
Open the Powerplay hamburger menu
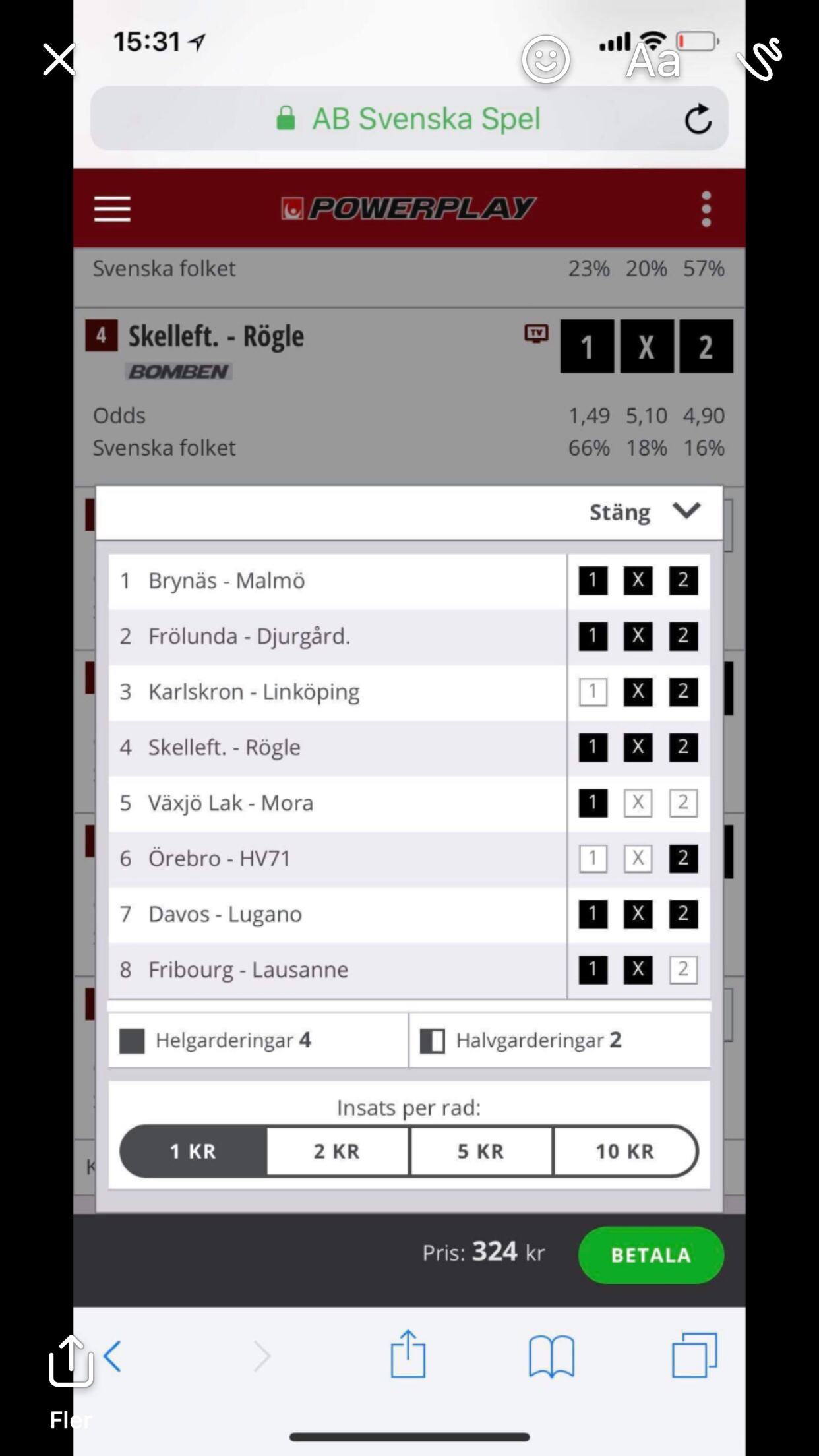click(112, 209)
